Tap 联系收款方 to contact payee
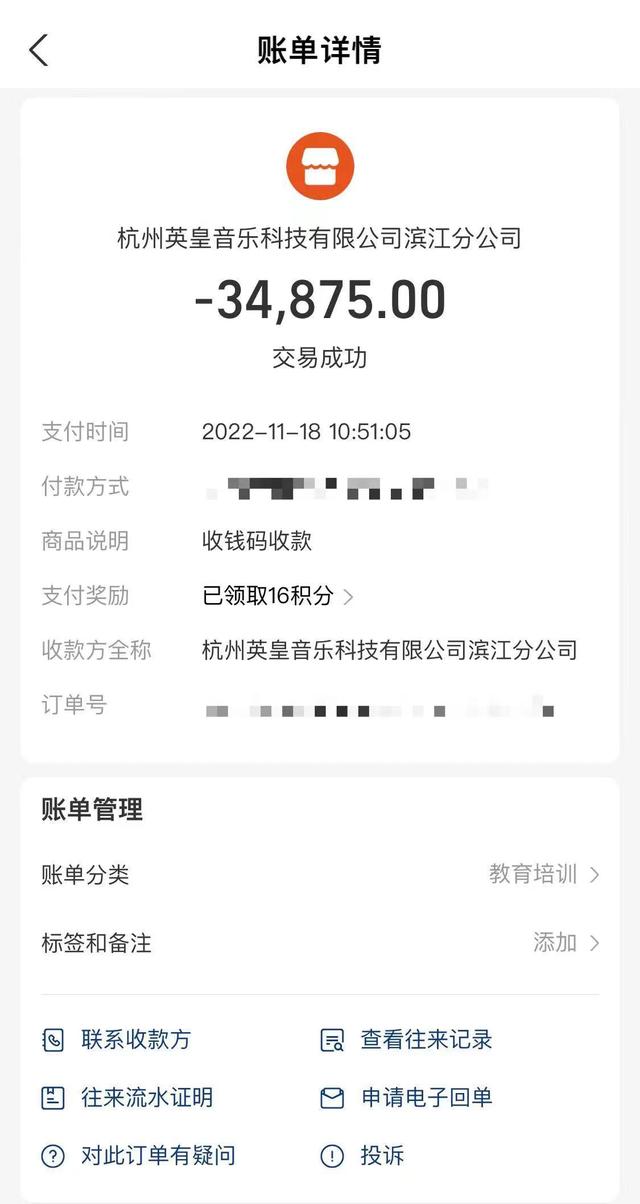This screenshot has width=640, height=1204. tap(116, 1040)
